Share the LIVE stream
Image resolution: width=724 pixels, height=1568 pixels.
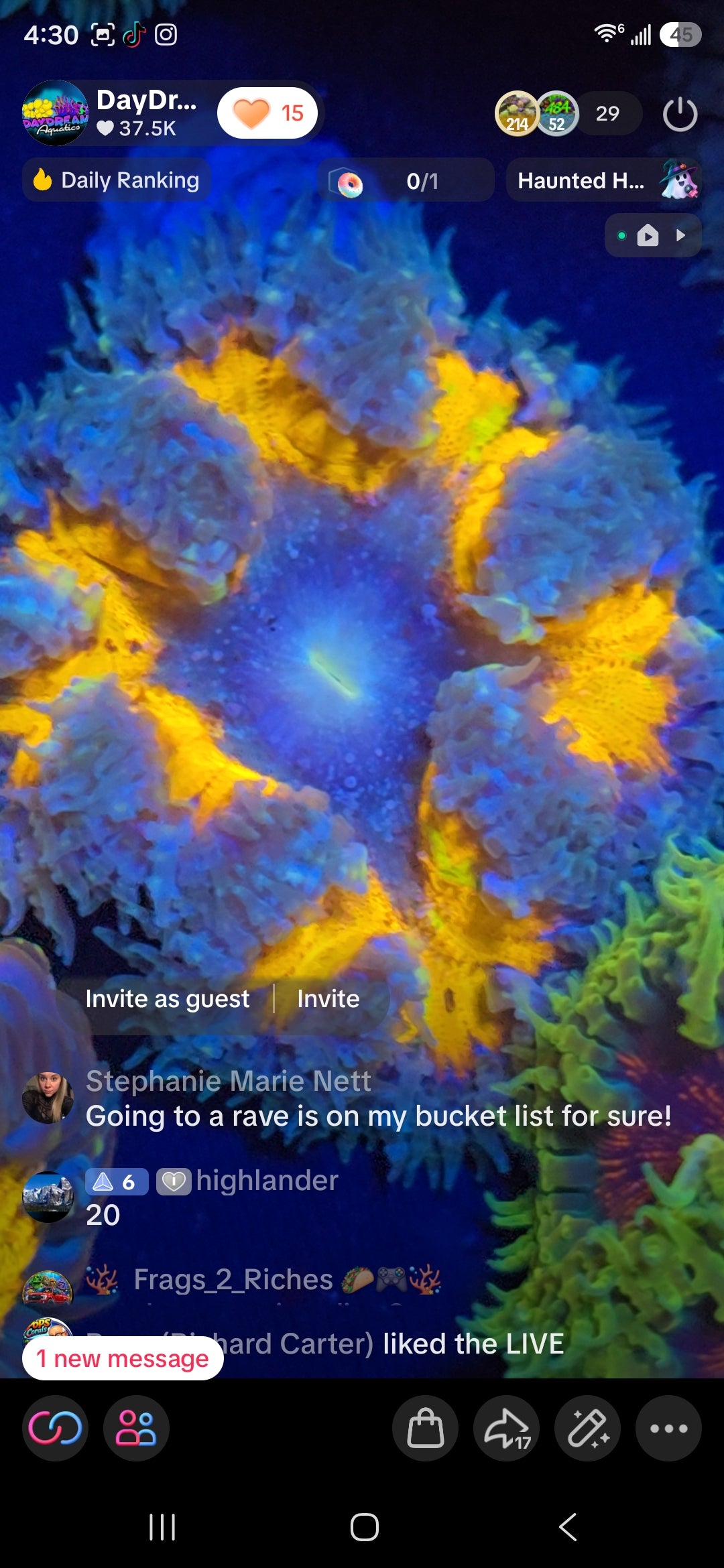click(506, 1429)
